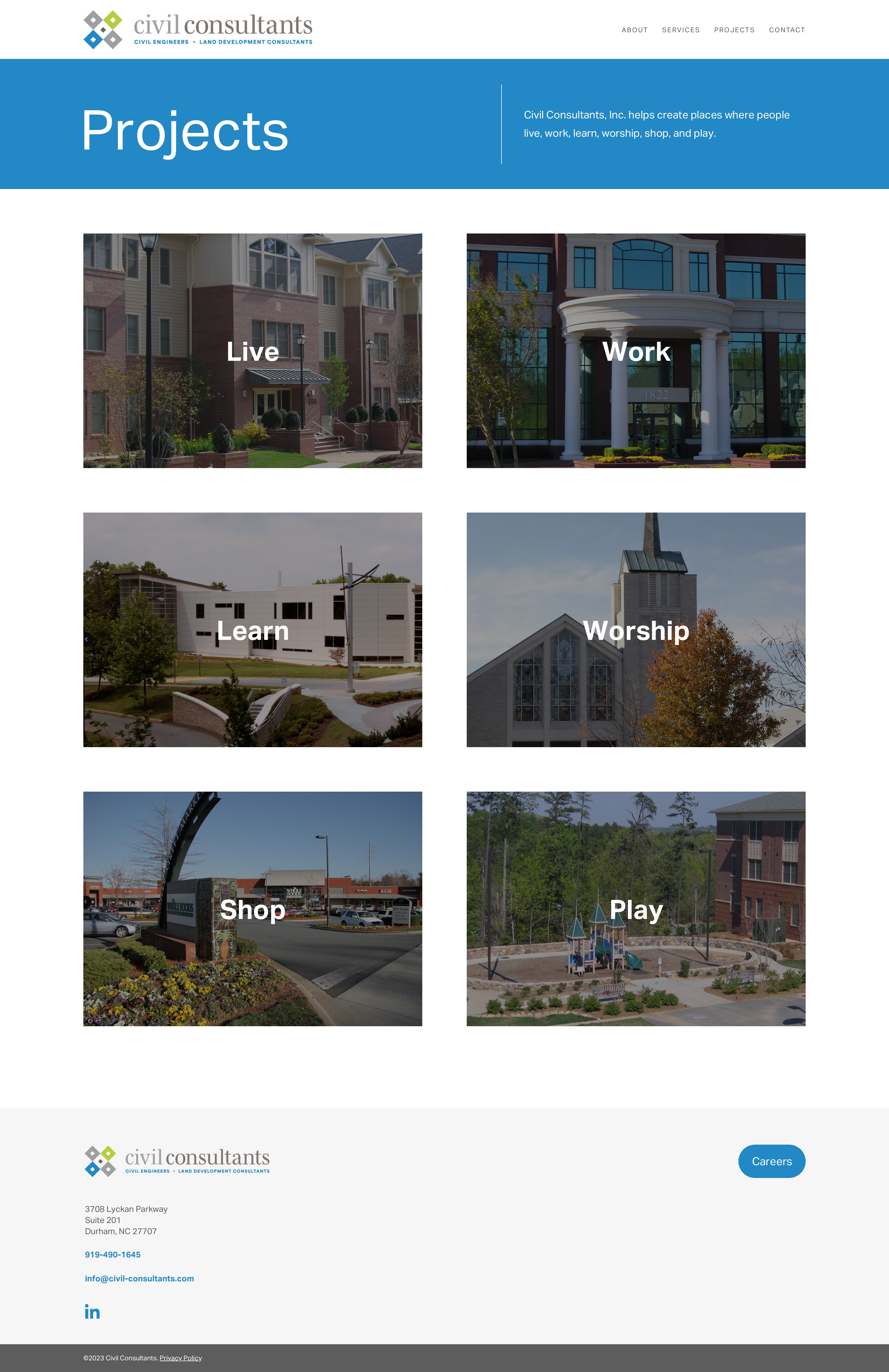This screenshot has height=1372, width=889.
Task: Go to the Services nav link
Action: pyautogui.click(x=680, y=30)
